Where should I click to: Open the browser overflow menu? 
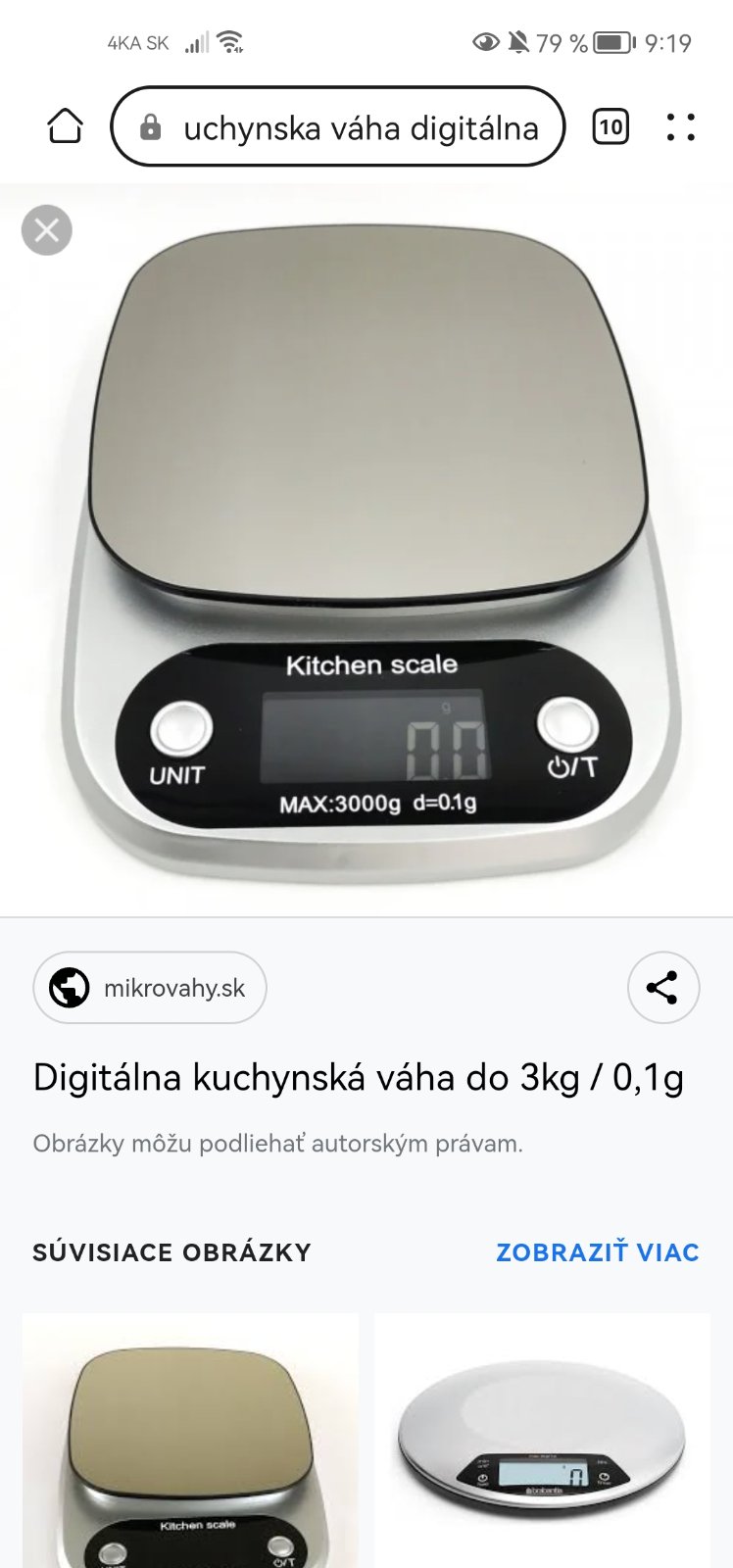[680, 127]
